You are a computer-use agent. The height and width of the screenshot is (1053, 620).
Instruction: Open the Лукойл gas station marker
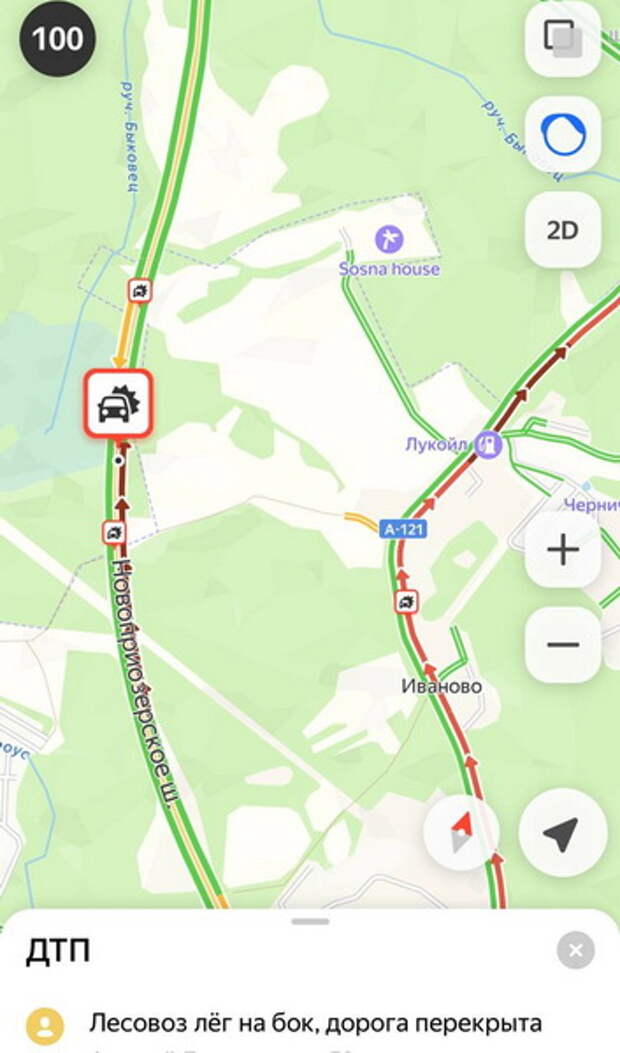(488, 444)
